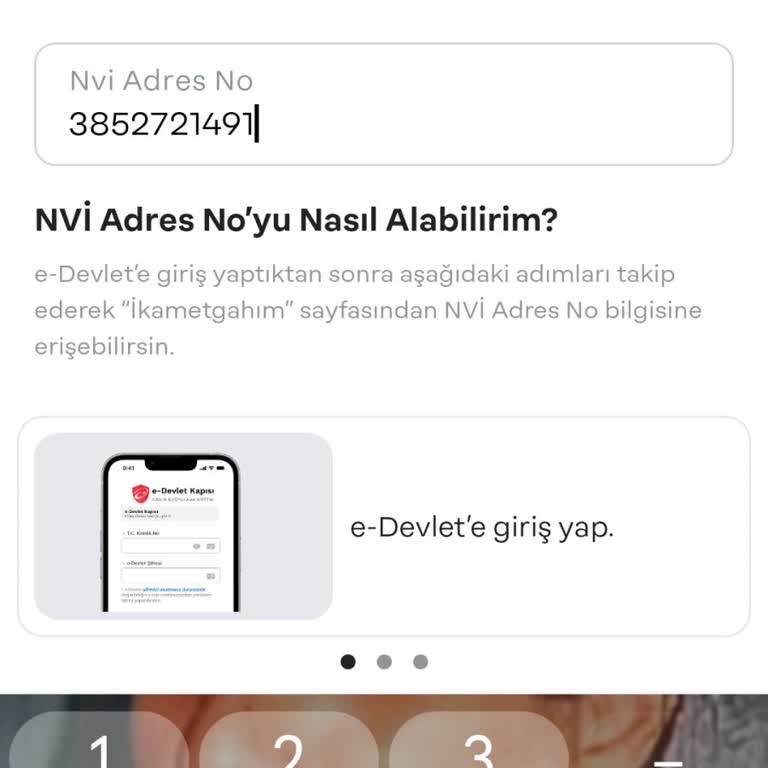Viewport: 768px width, 768px height.
Task: Type digit 2 on the keypad
Action: (288, 745)
